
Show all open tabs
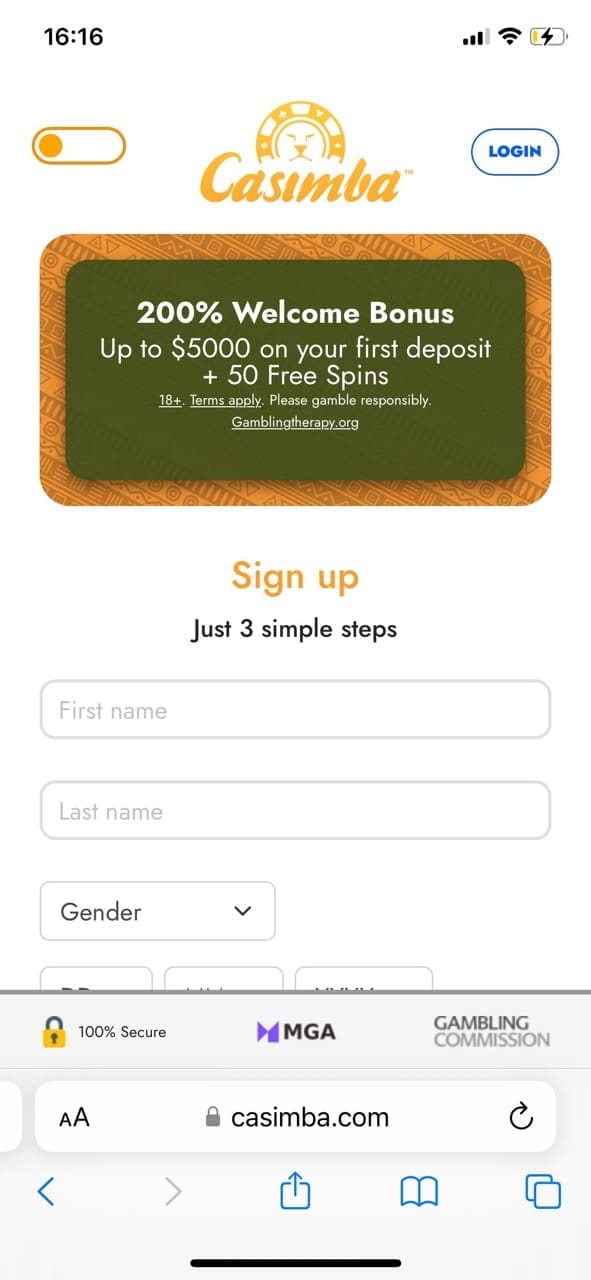point(543,1191)
